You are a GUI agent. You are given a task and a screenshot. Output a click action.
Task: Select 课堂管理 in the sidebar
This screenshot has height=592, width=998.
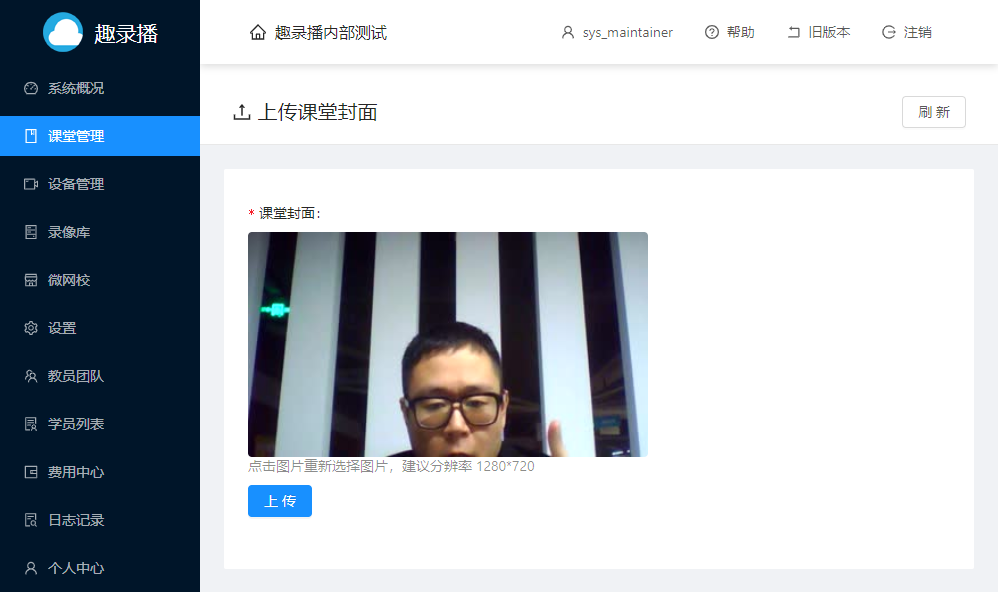75,136
